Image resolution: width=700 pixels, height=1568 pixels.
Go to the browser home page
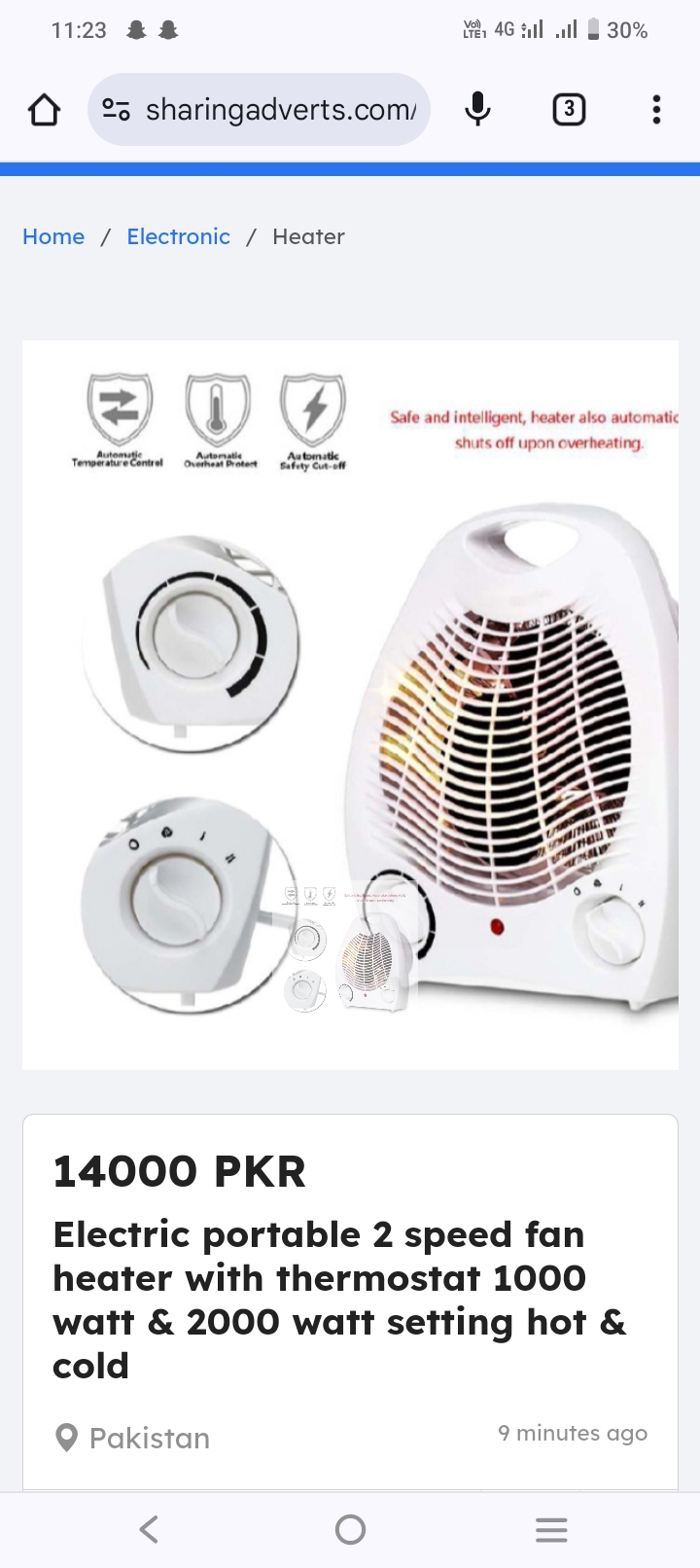44,110
